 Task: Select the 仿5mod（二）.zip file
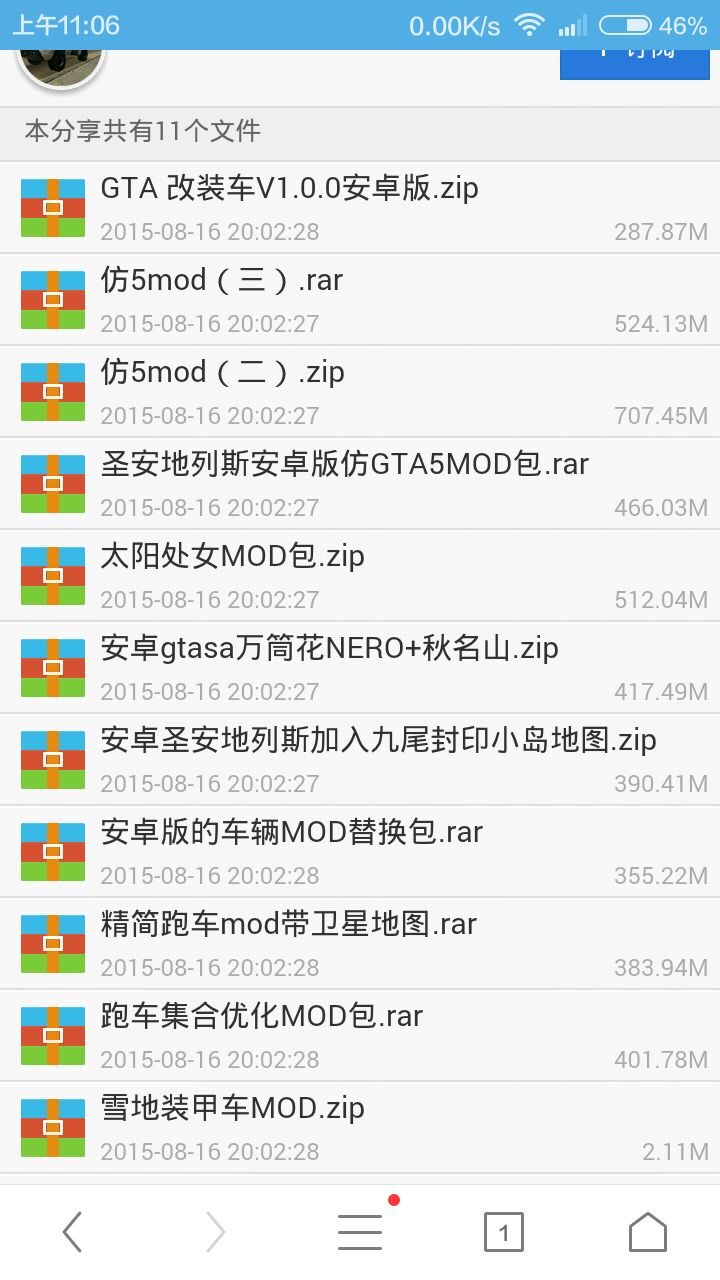[x=223, y=372]
